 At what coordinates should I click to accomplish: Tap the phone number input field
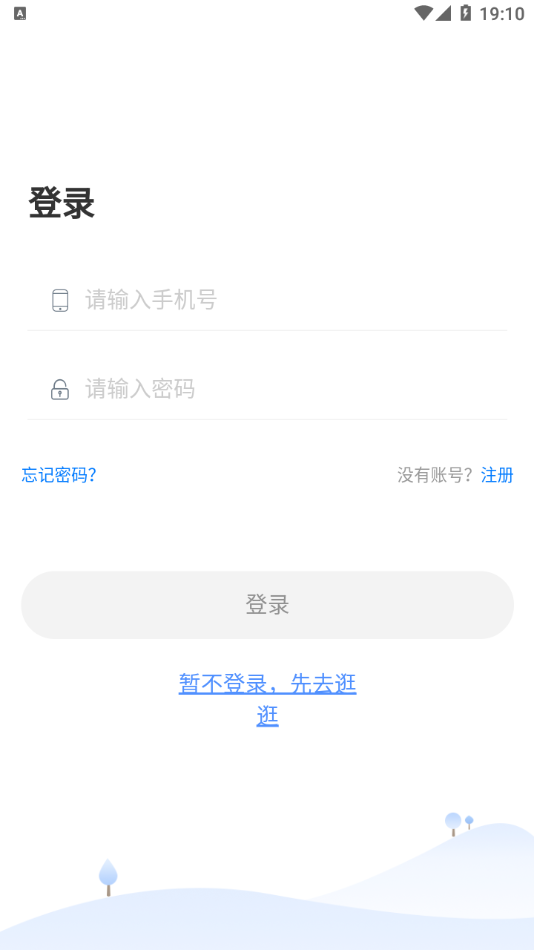pyautogui.click(x=267, y=300)
